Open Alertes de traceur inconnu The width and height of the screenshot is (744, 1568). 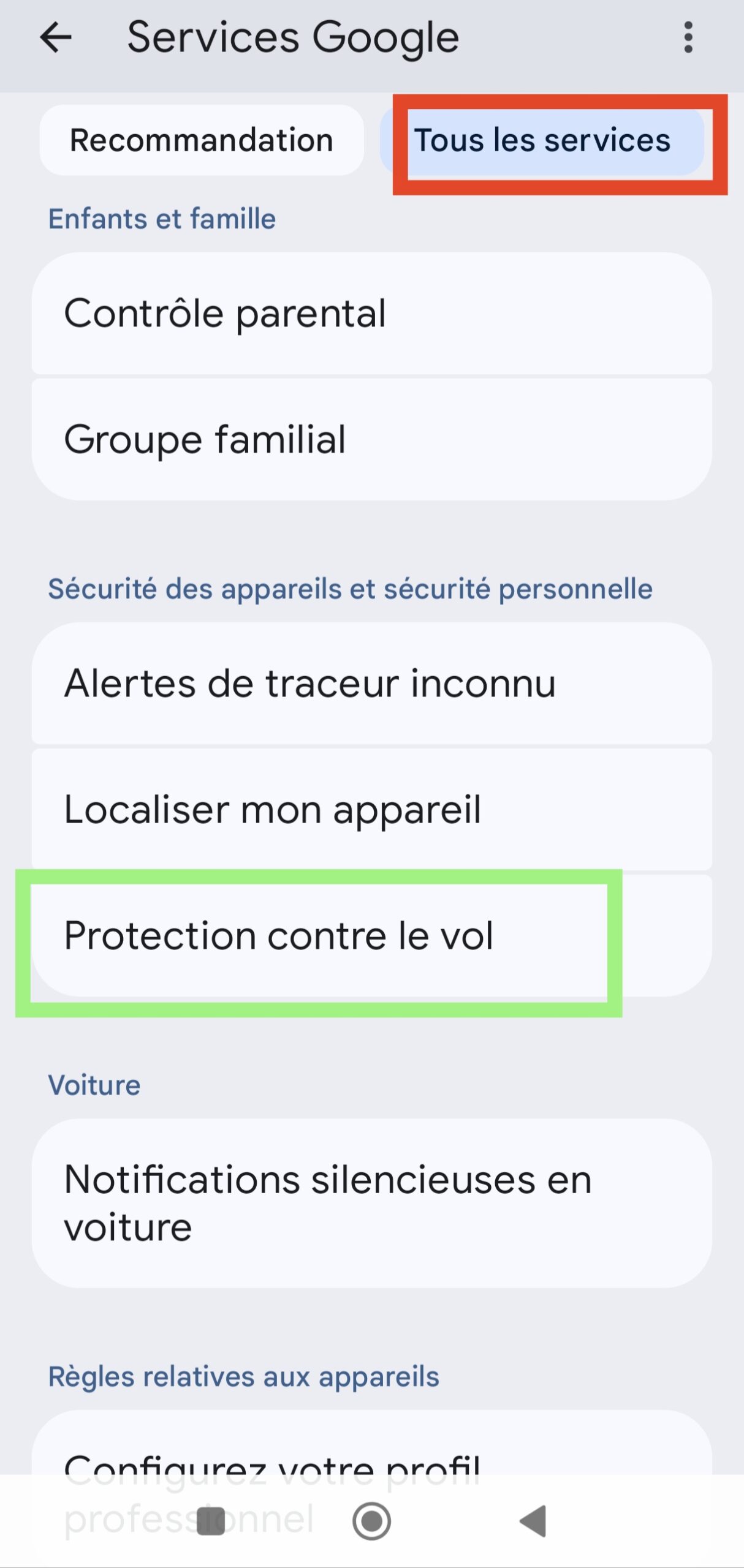(372, 683)
